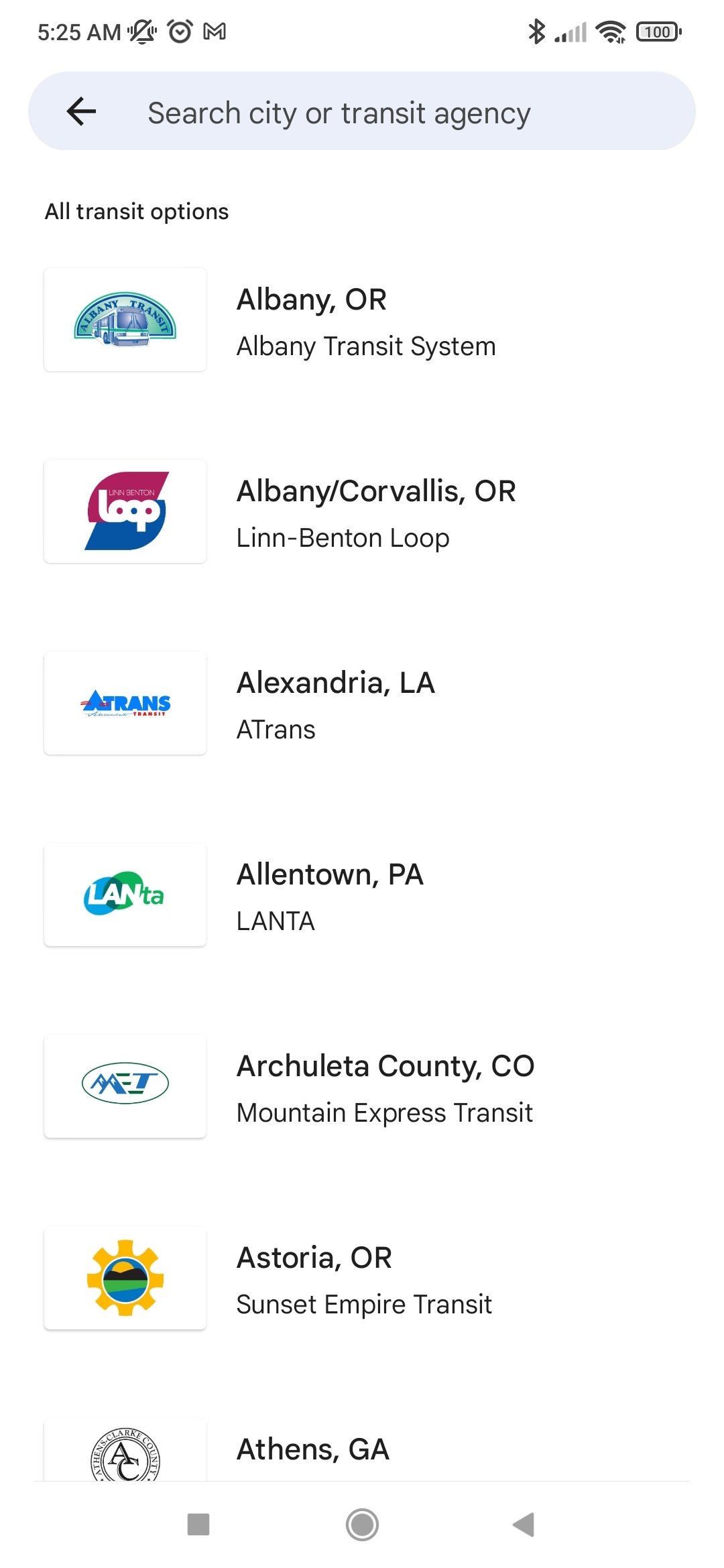Open the Linn-Benton Loop transit option
This screenshot has height=1568, width=724.
click(375, 513)
